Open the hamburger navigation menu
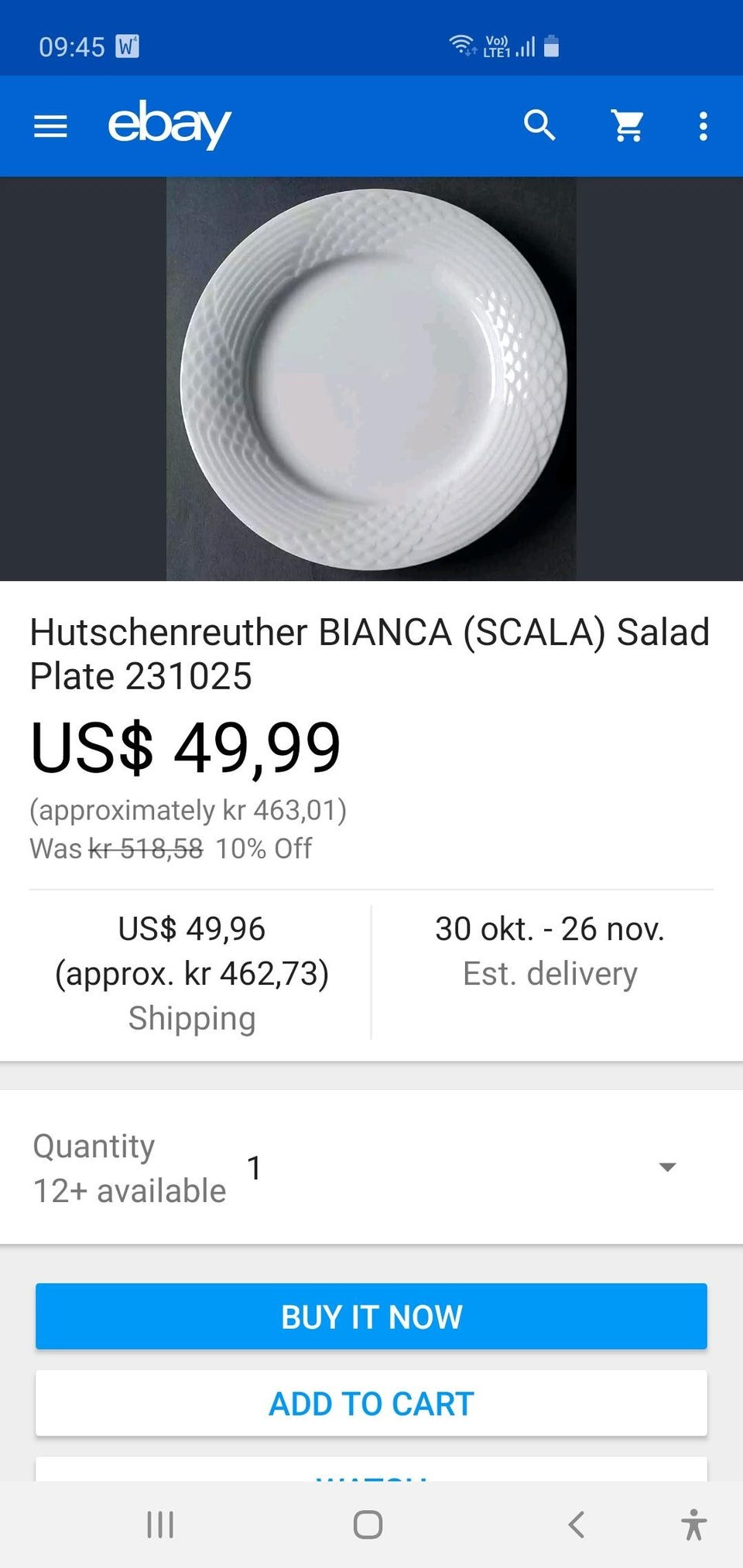This screenshot has width=743, height=1568. [50, 126]
